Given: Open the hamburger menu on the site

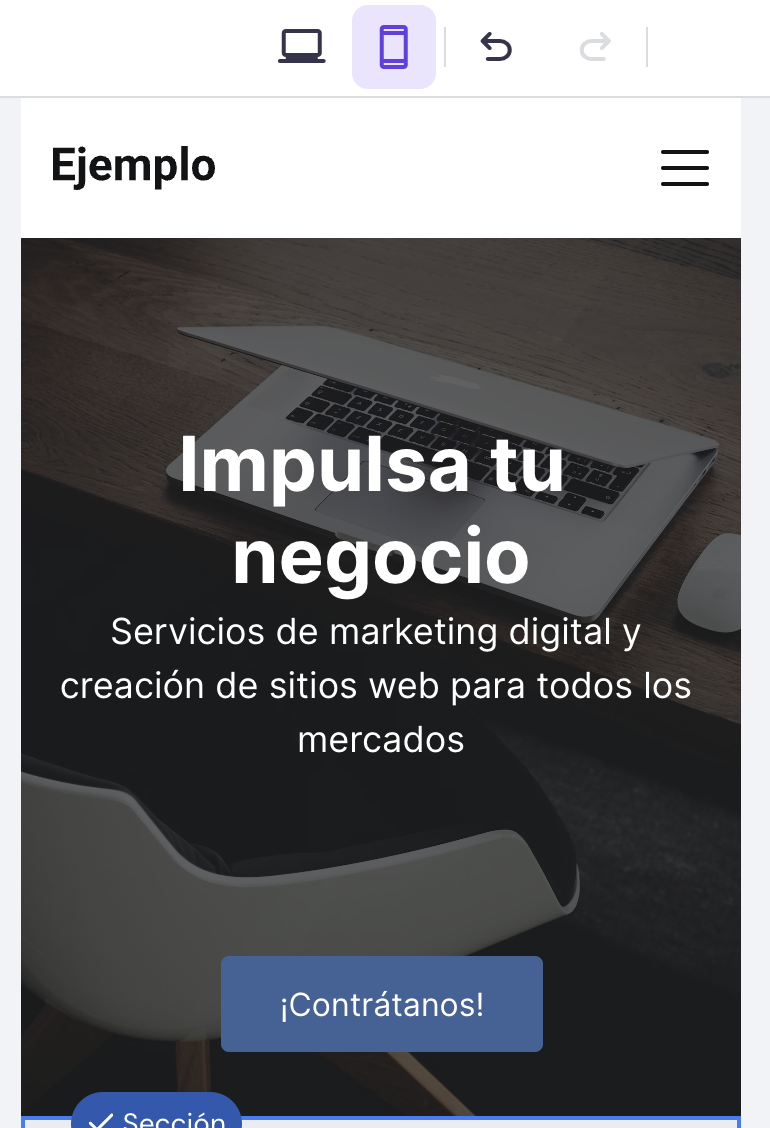Looking at the screenshot, I should [x=685, y=167].
